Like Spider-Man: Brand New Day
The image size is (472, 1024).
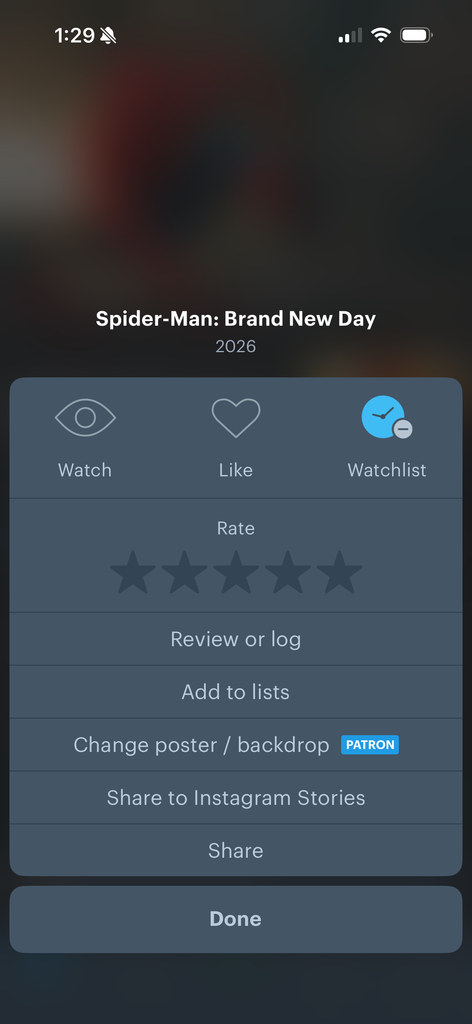pos(236,438)
